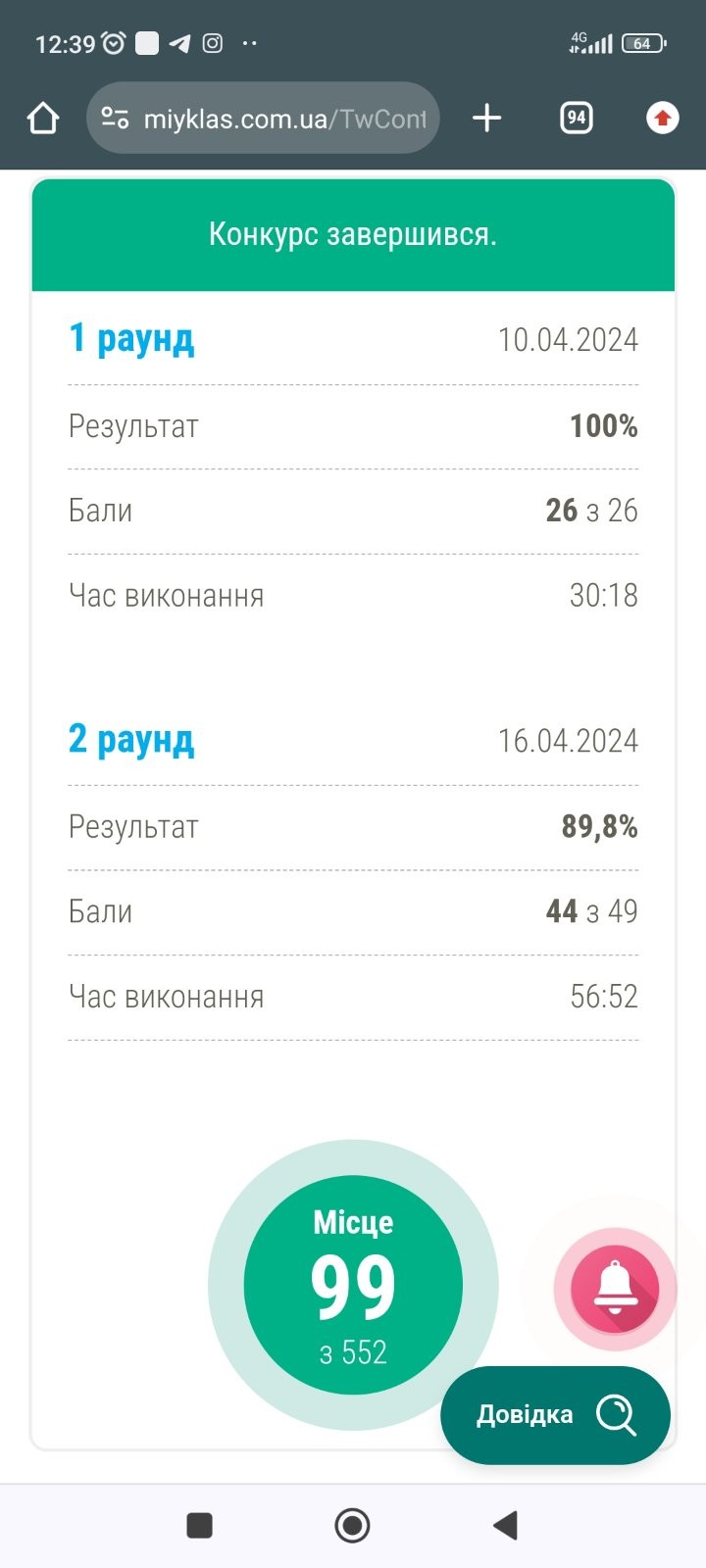Open site settings icon in address bar
The width and height of the screenshot is (706, 1568).
(x=115, y=119)
